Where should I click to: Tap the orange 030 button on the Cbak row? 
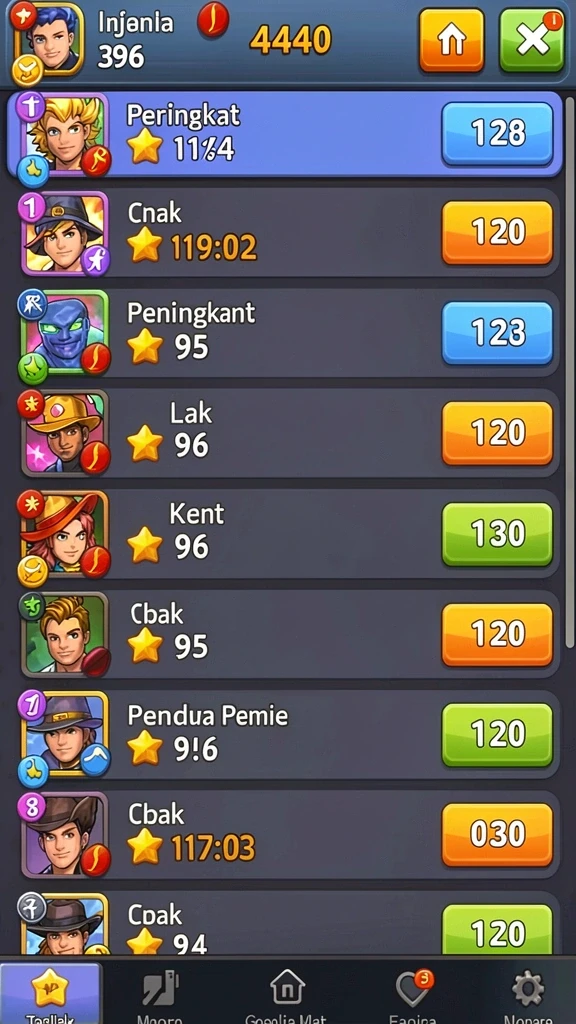497,835
